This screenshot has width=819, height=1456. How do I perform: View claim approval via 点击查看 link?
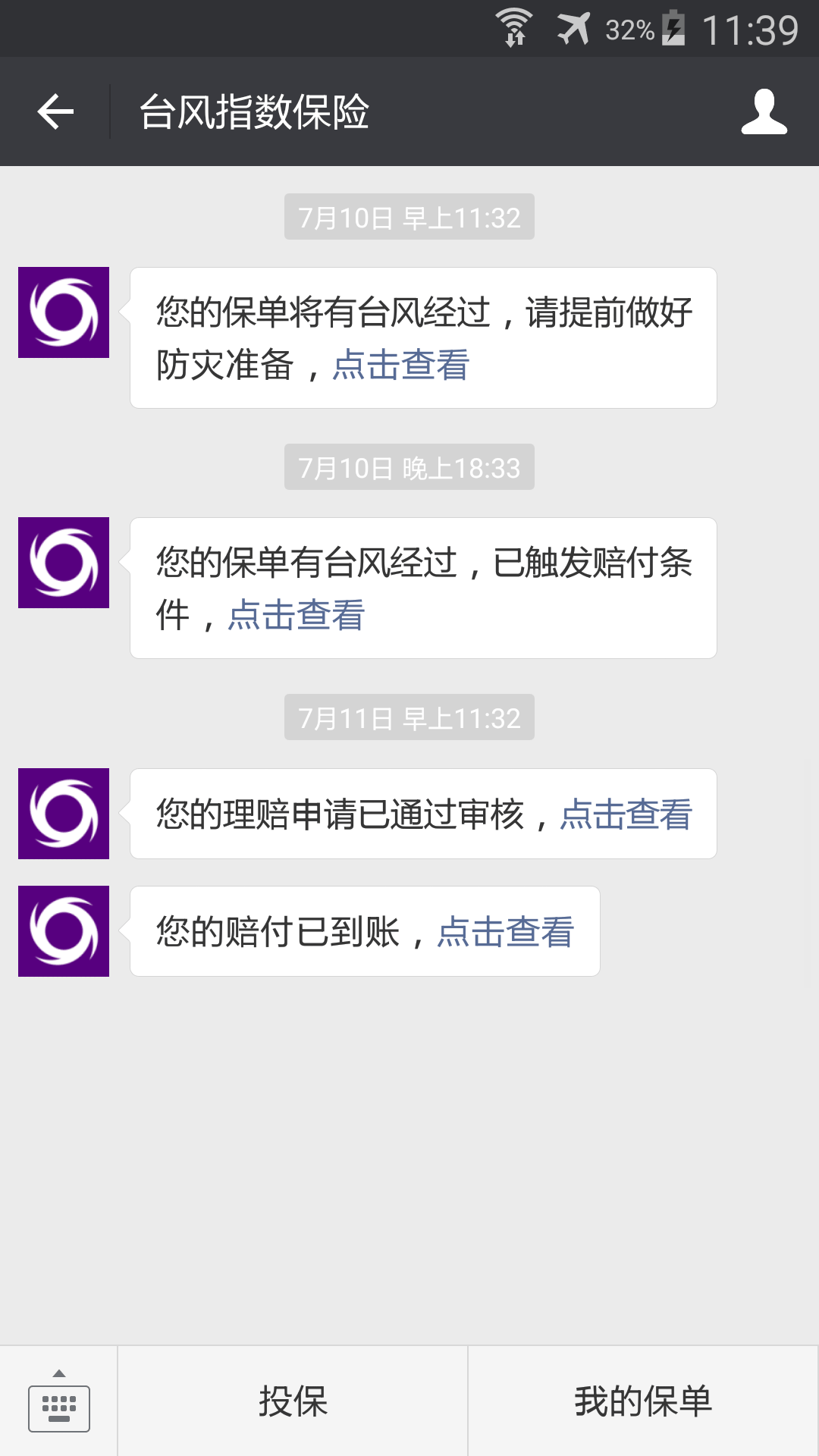[x=626, y=814]
